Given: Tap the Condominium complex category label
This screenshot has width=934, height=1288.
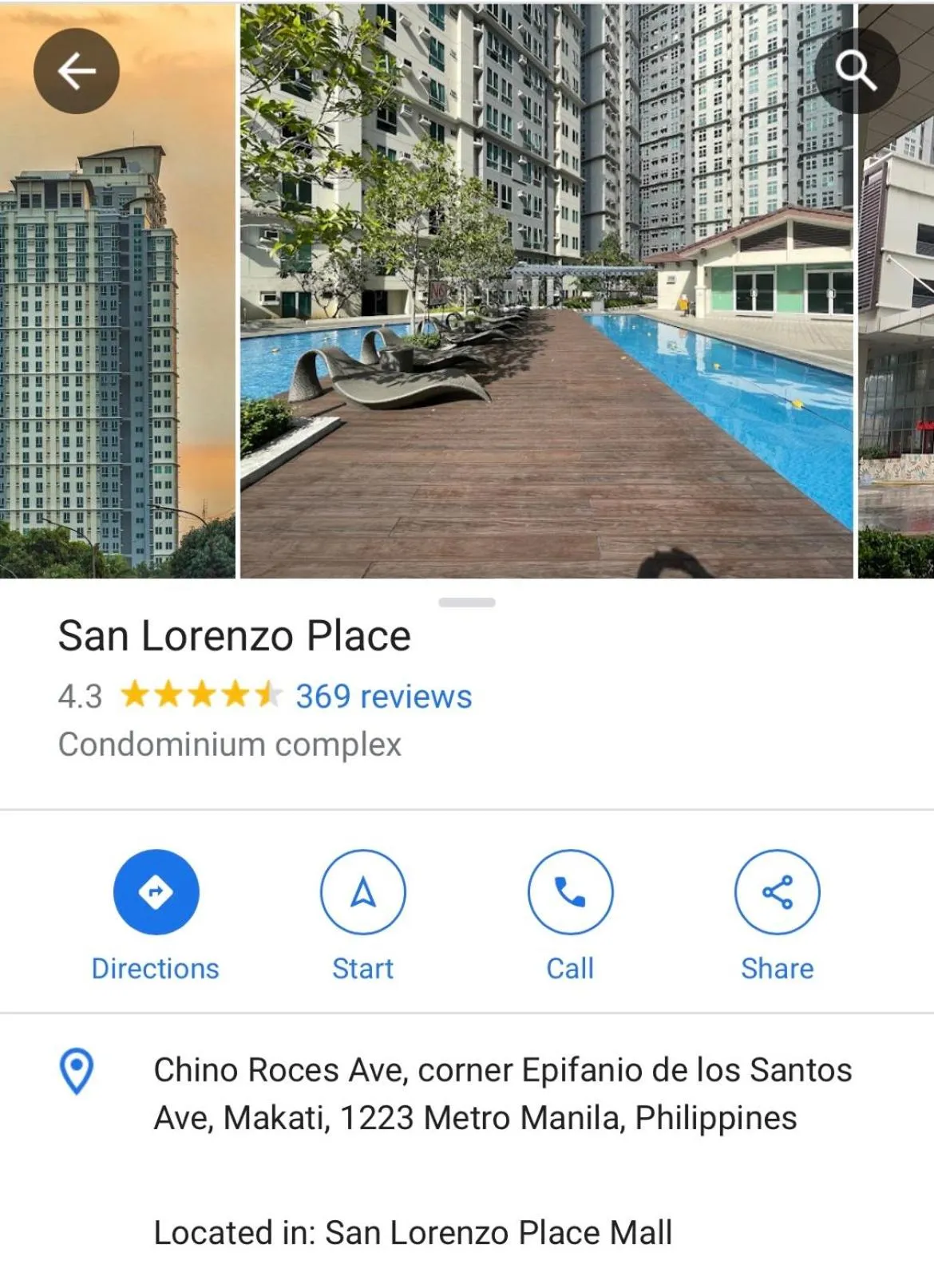Looking at the screenshot, I should [229, 745].
